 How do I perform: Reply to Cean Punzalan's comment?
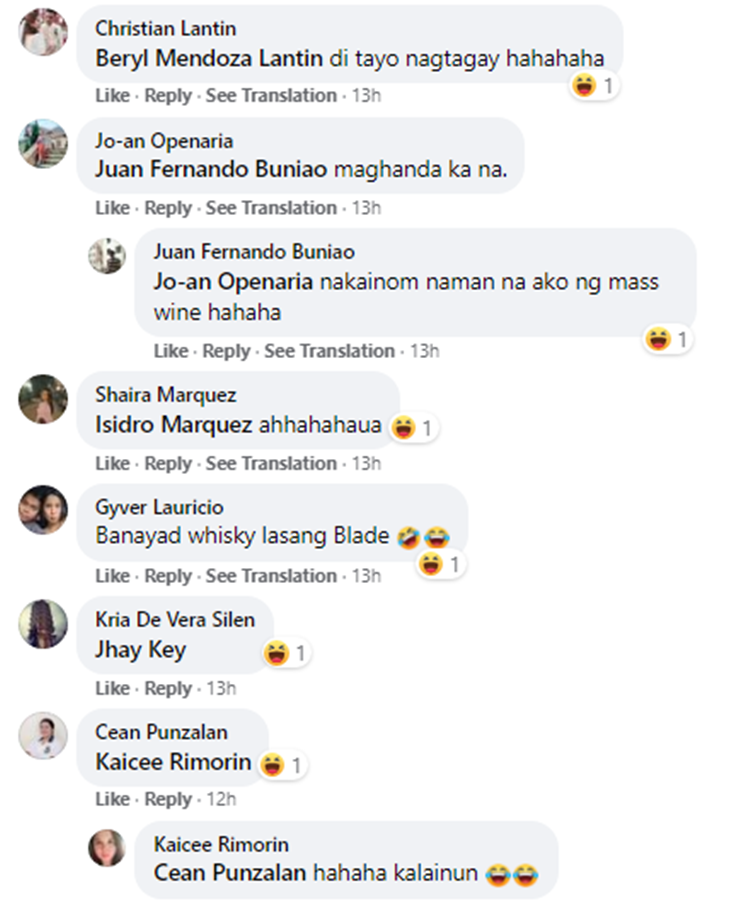point(167,800)
